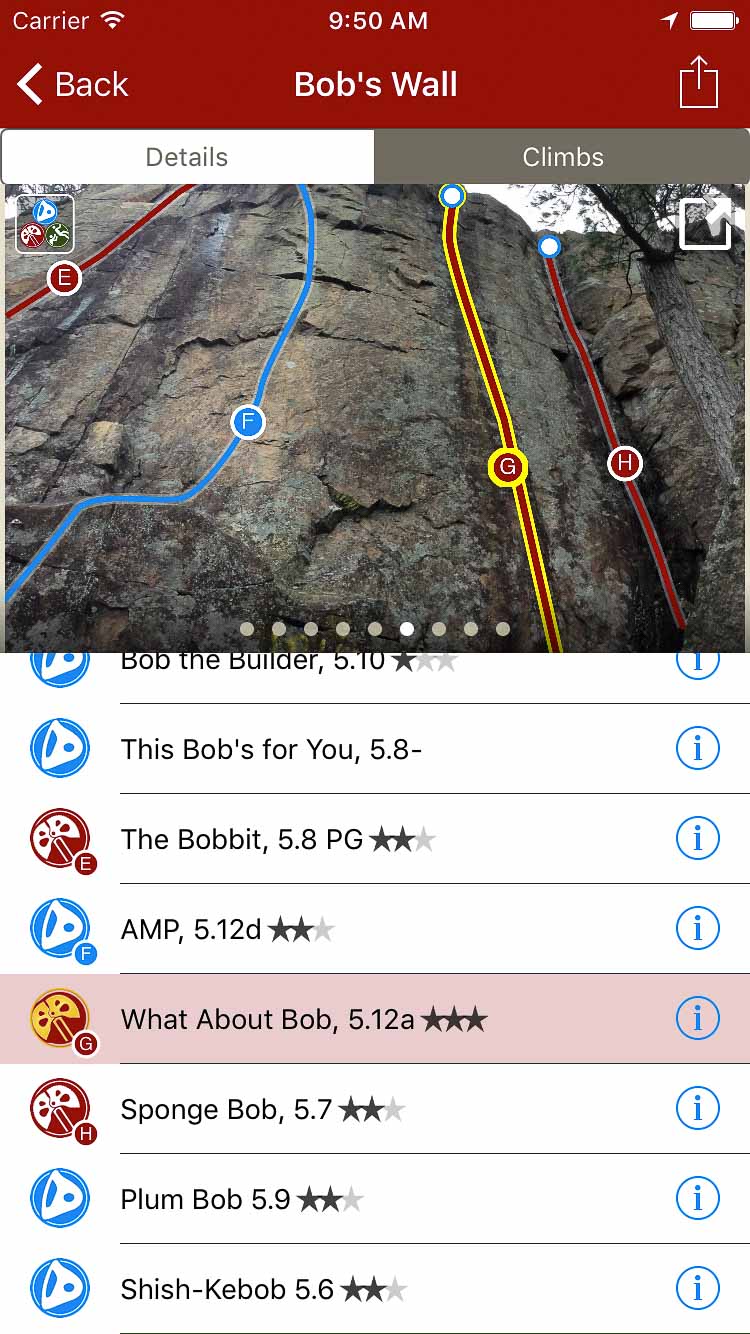
Task: Open This Bob's for You climb
Action: [271, 749]
